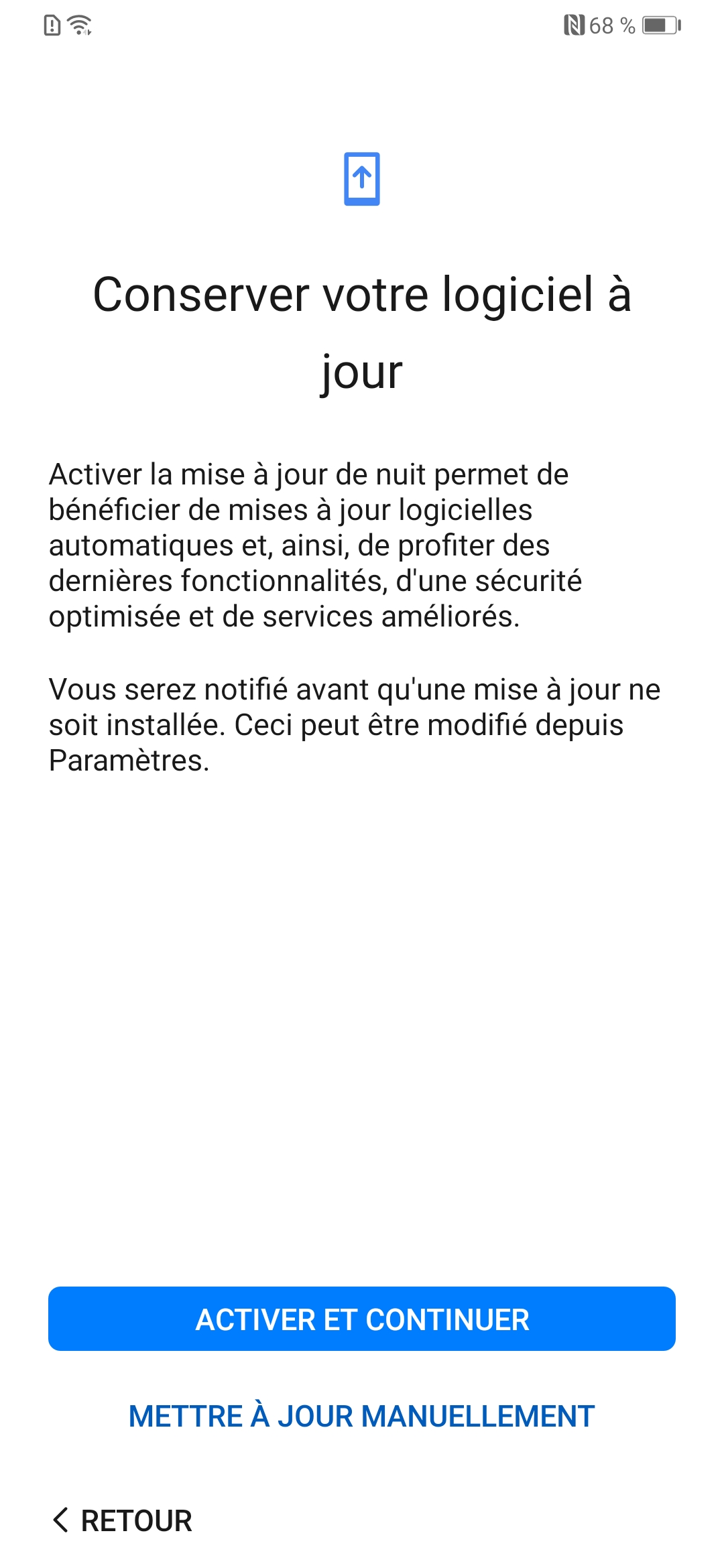Go back with the Retour button
Image resolution: width=724 pixels, height=1568 pixels.
coord(122,1520)
